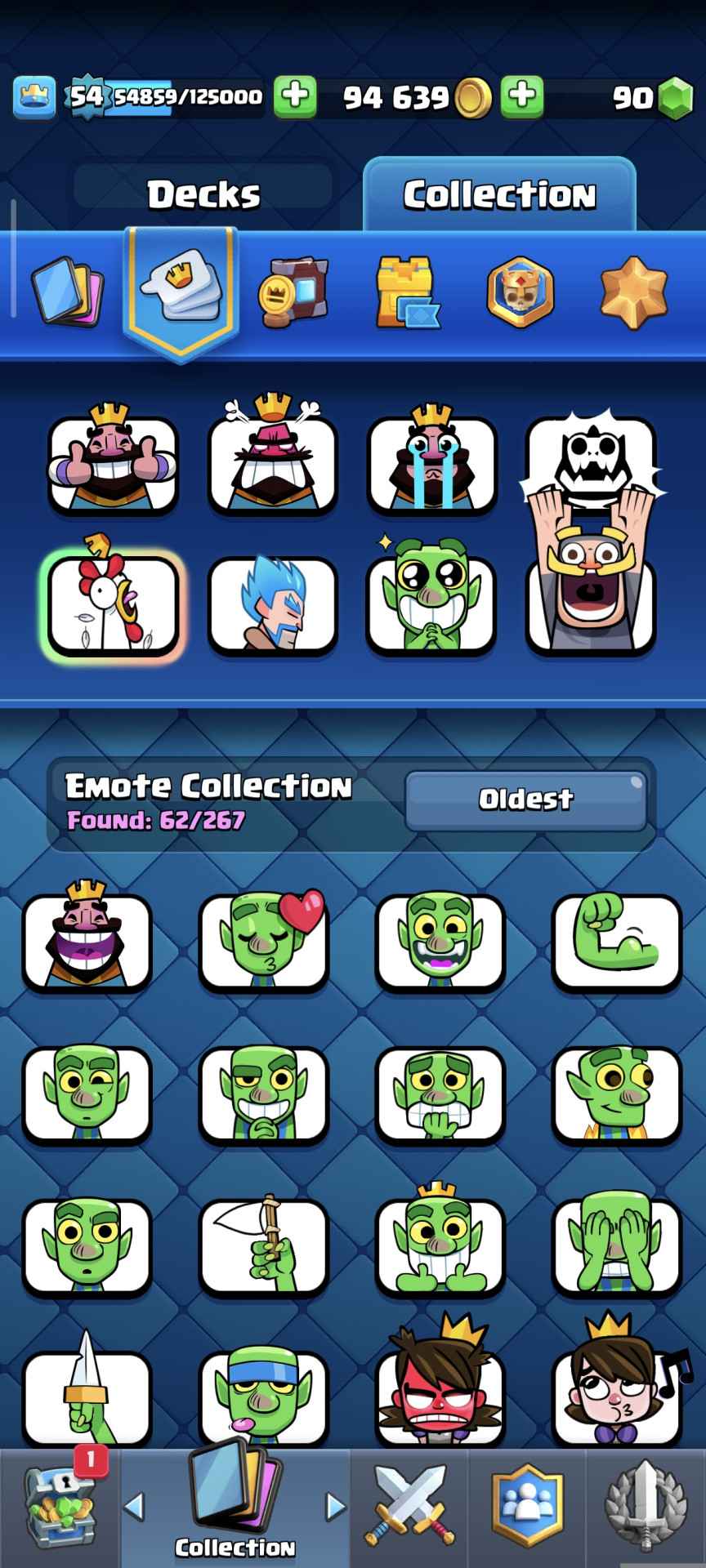Select the goblin white flag emote

click(264, 1245)
